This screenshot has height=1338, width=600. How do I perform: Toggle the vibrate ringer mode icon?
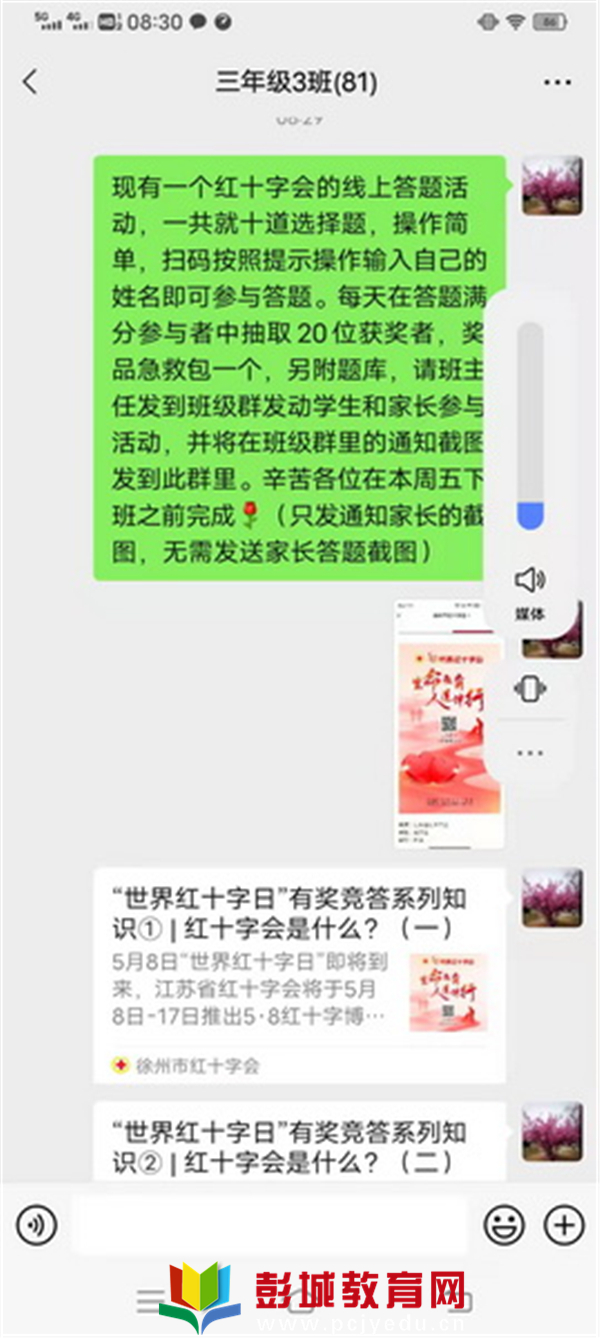coord(530,689)
